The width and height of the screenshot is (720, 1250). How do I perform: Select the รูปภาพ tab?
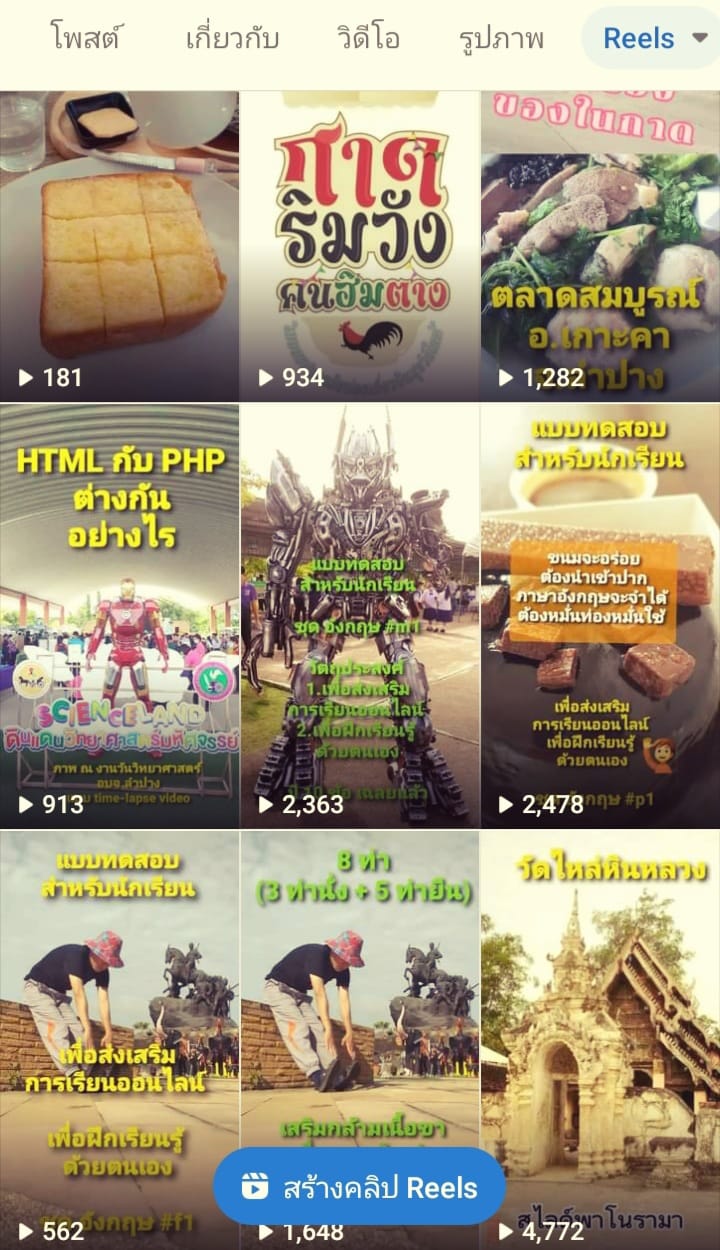[x=502, y=39]
